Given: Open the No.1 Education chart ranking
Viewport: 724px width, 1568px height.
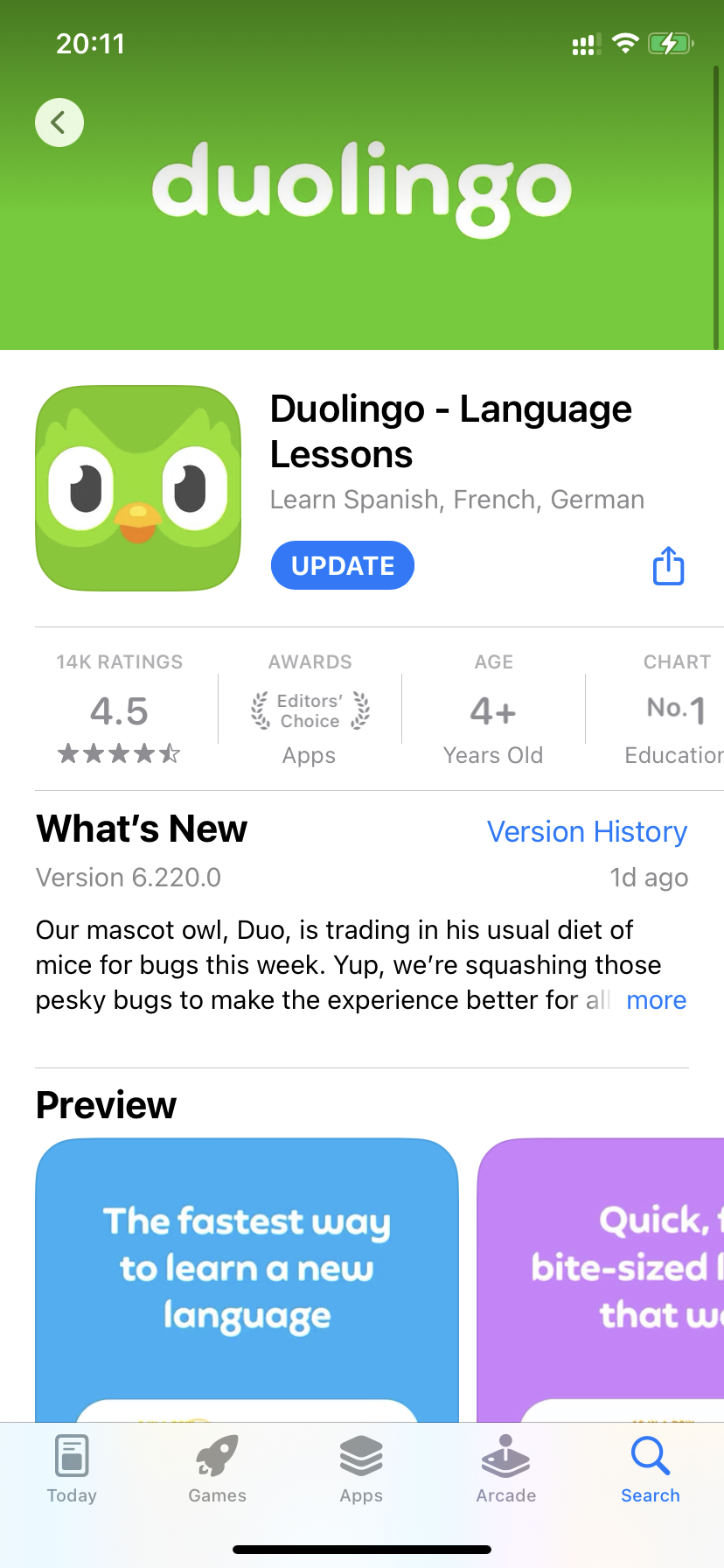Looking at the screenshot, I should (673, 710).
